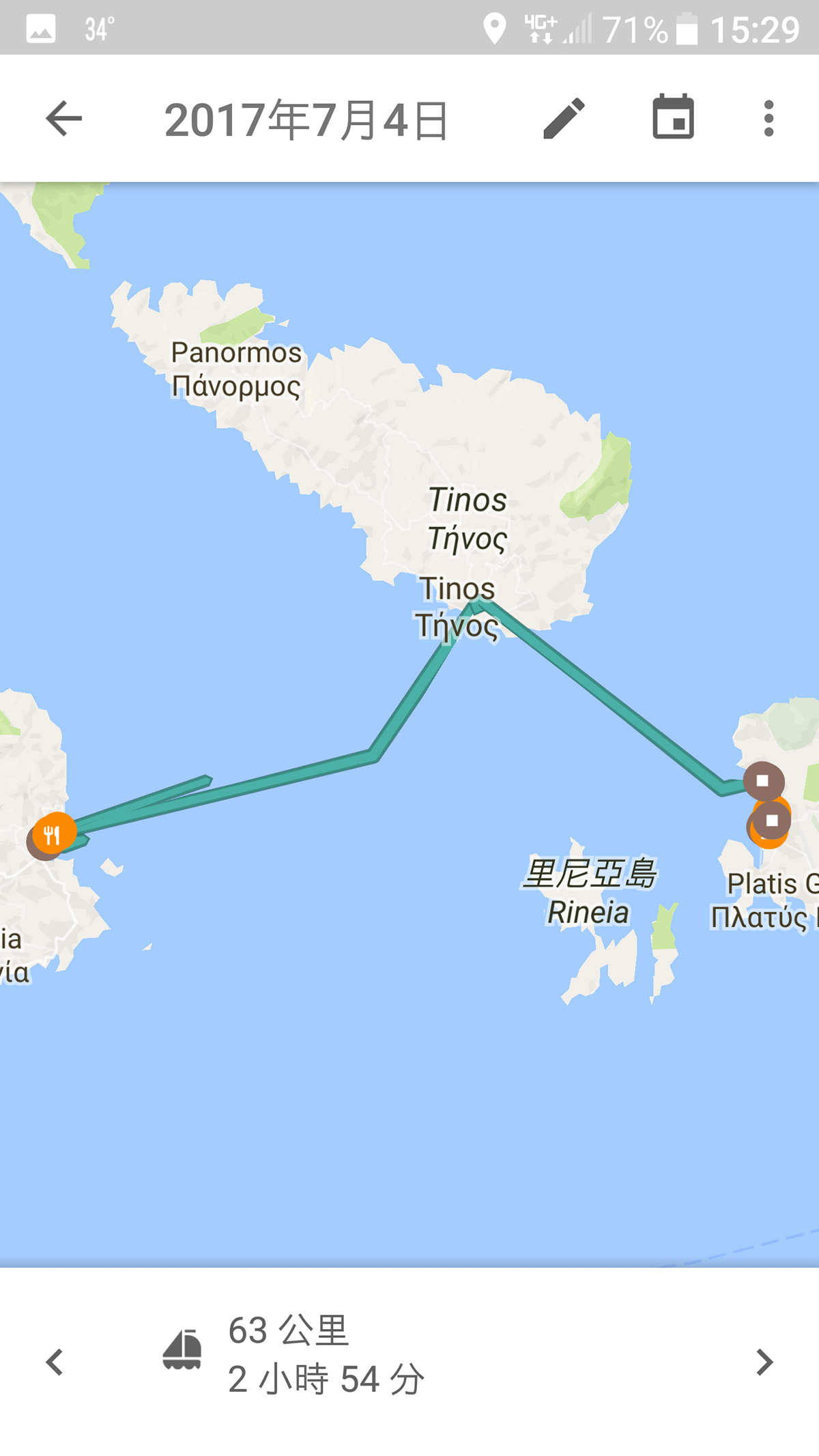Image resolution: width=819 pixels, height=1456 pixels.
Task: Tap the orange restaurant marker on the map
Action: point(54,834)
